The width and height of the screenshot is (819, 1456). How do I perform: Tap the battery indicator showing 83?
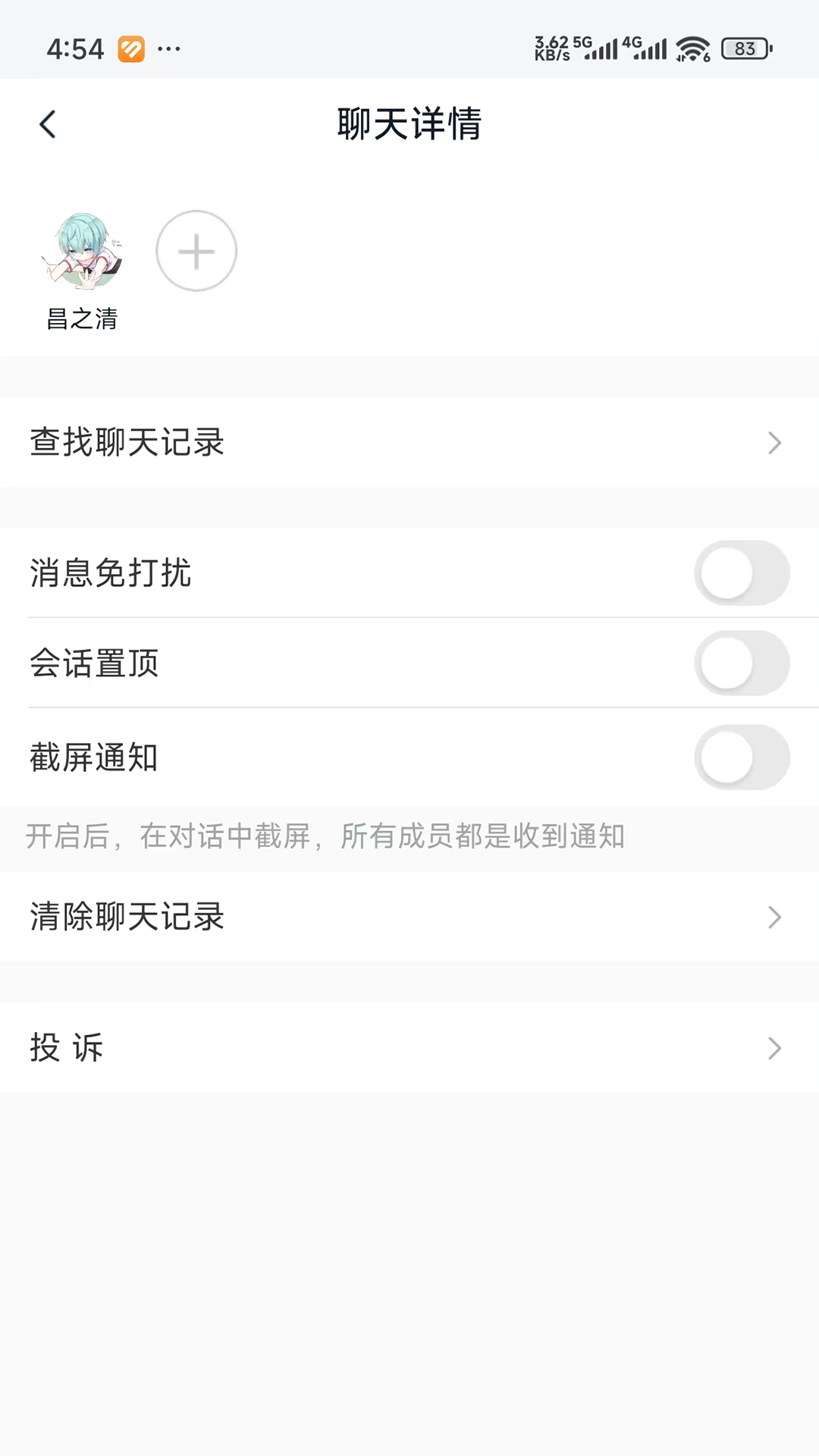(x=745, y=48)
